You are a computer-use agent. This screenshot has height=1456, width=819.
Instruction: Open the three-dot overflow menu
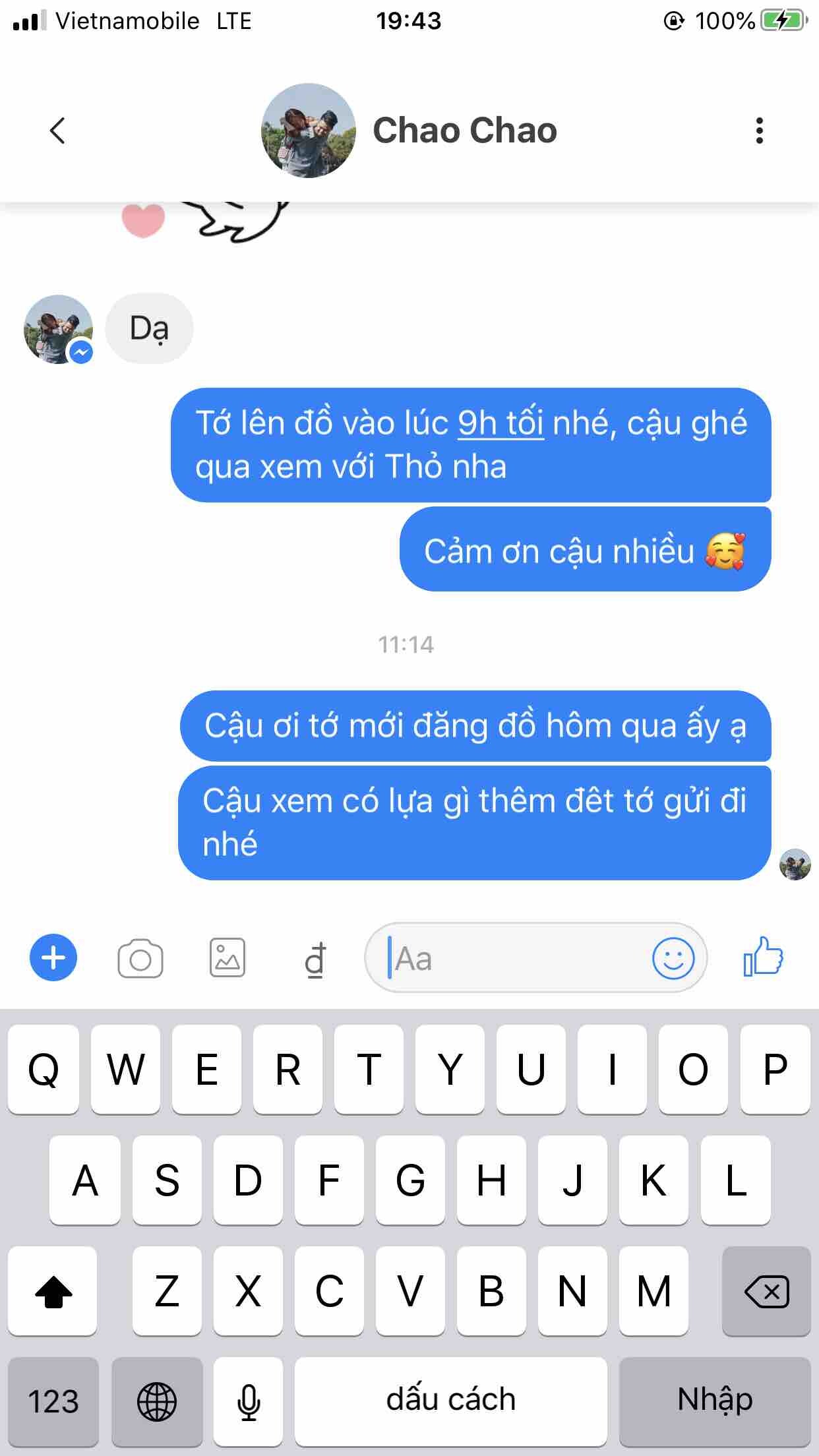760,131
